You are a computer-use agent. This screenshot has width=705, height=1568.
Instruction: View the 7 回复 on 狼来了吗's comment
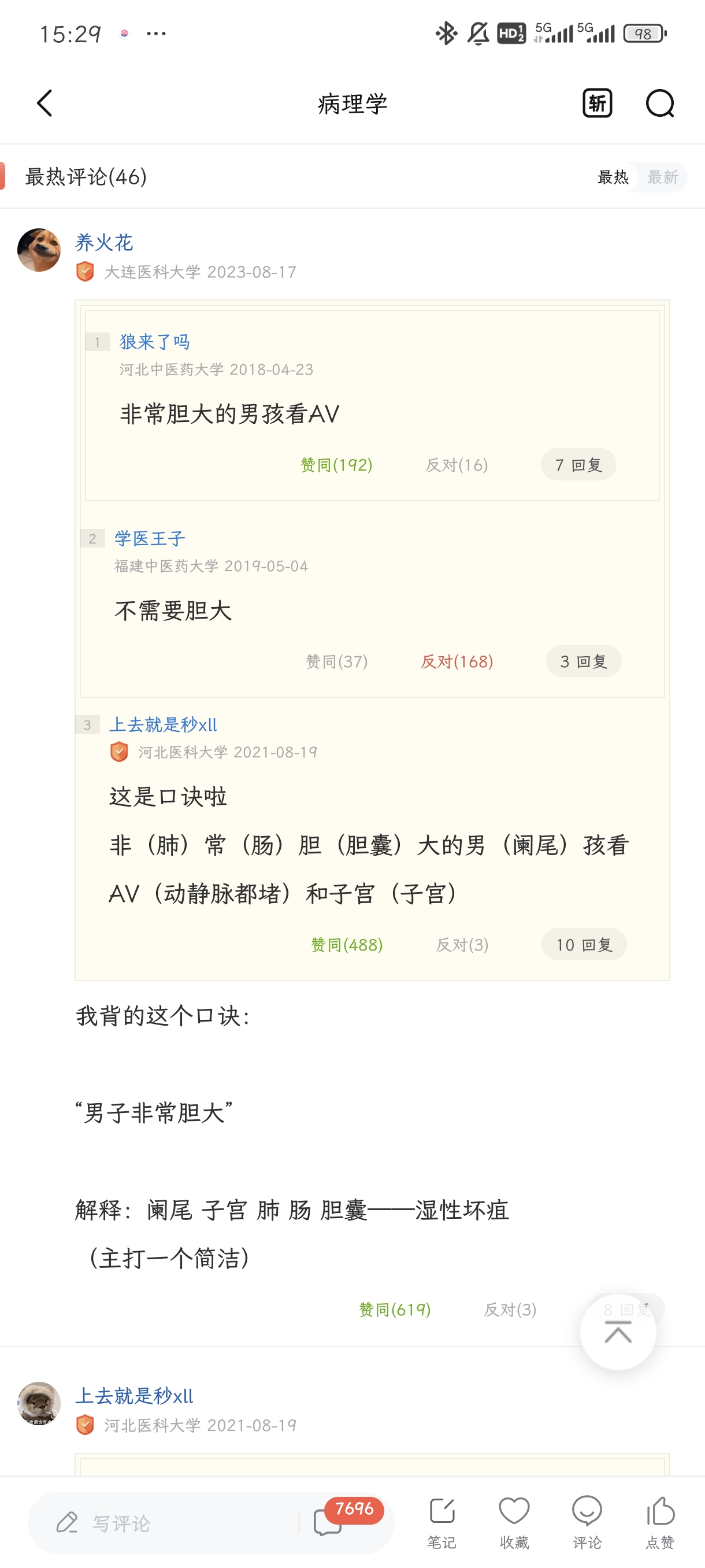pos(578,465)
